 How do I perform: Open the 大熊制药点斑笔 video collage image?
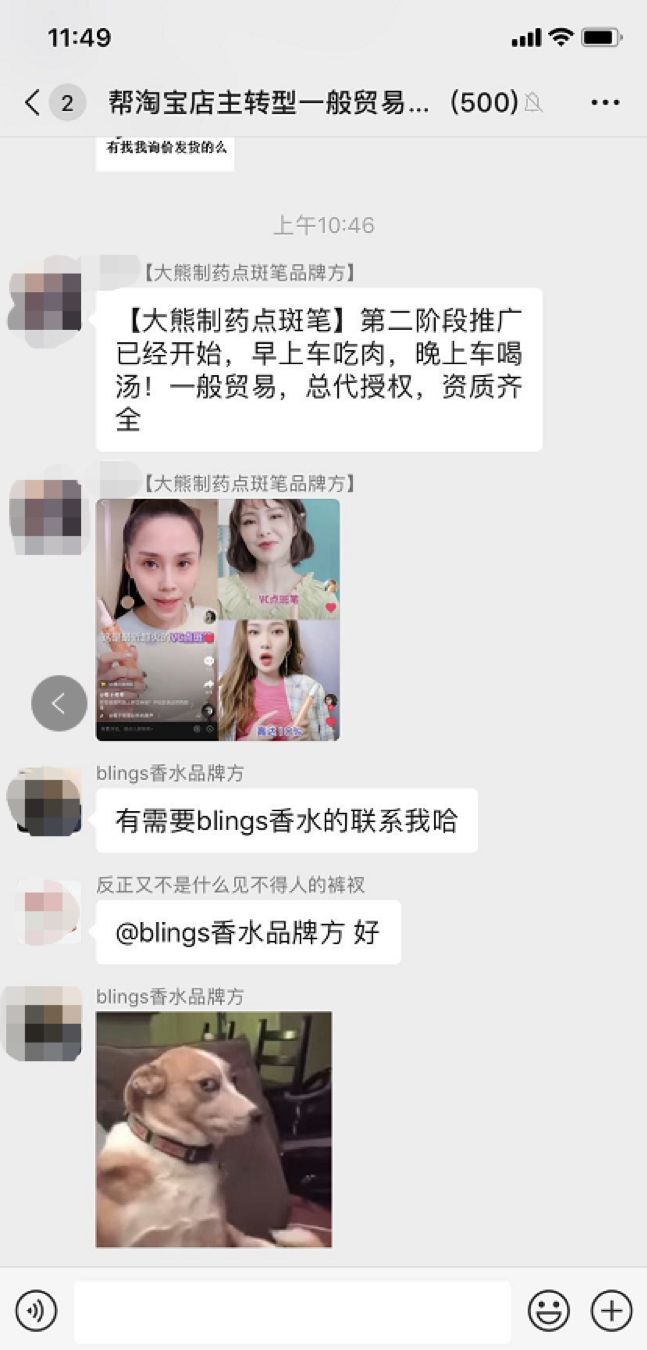coord(218,620)
